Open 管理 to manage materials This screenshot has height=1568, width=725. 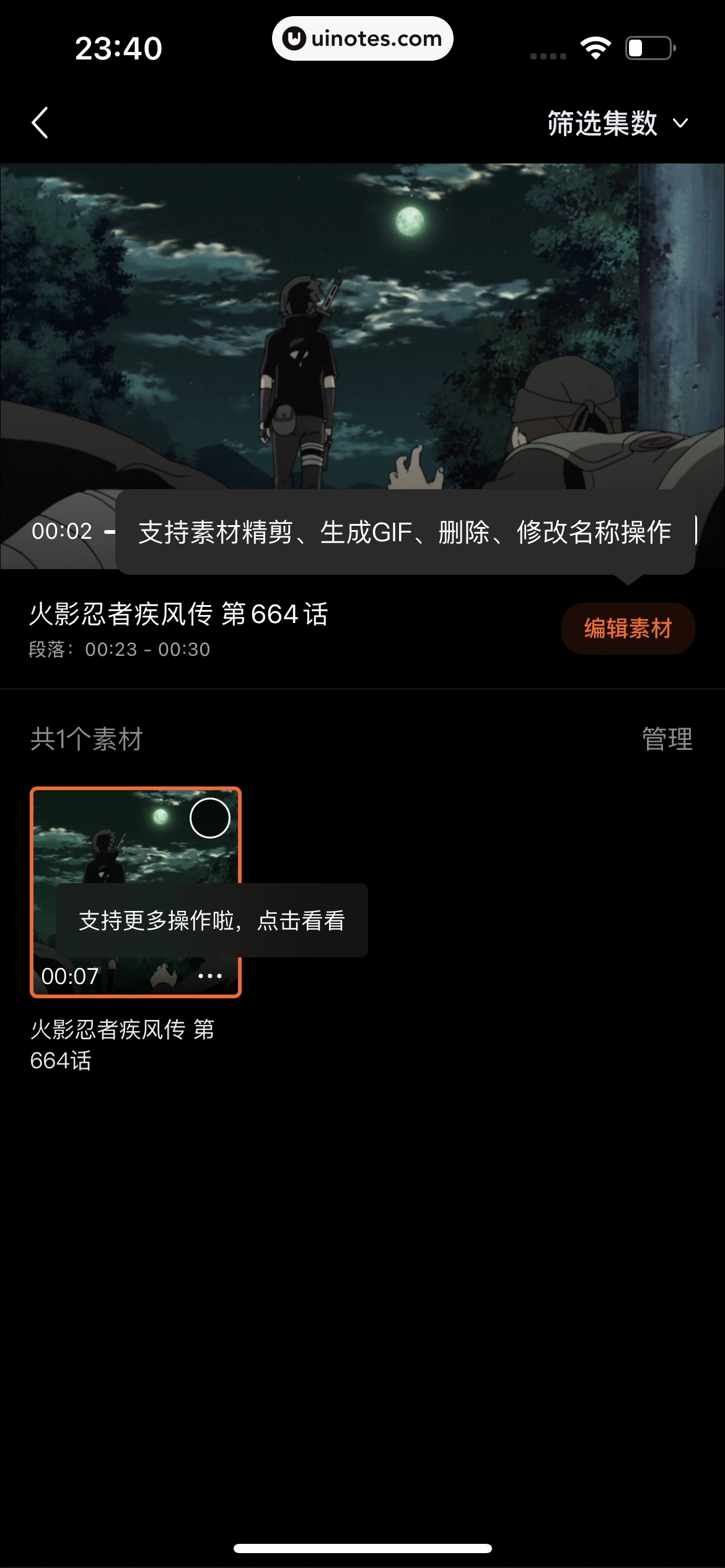667,739
